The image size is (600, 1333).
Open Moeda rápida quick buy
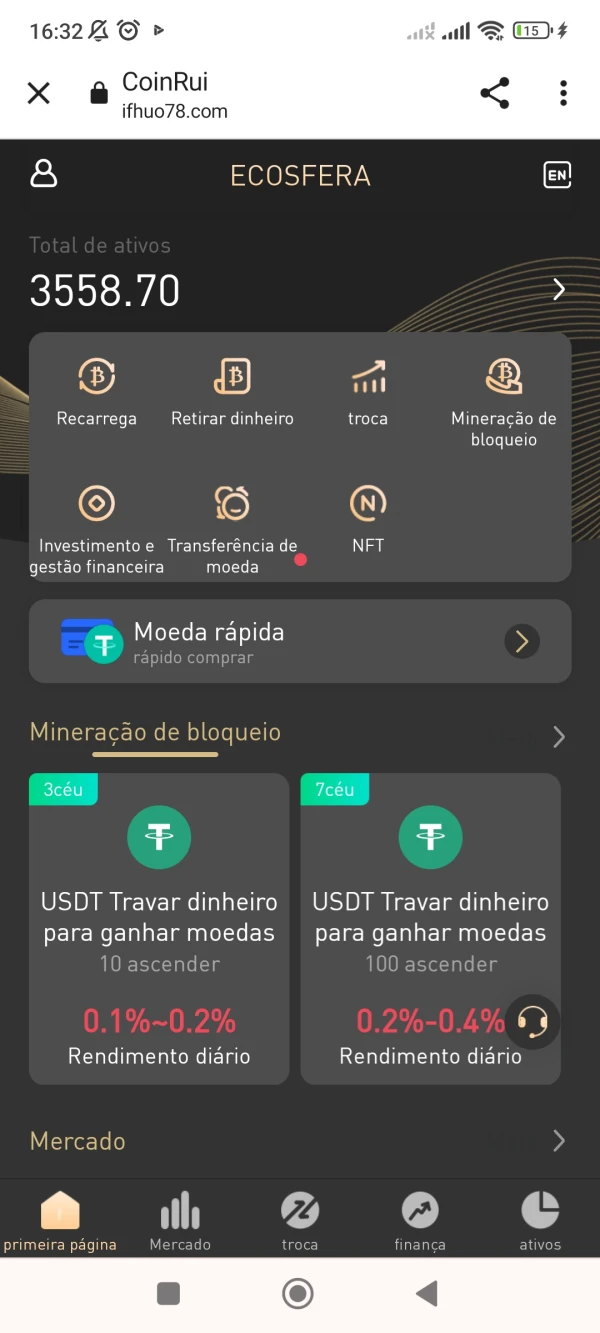tap(300, 642)
